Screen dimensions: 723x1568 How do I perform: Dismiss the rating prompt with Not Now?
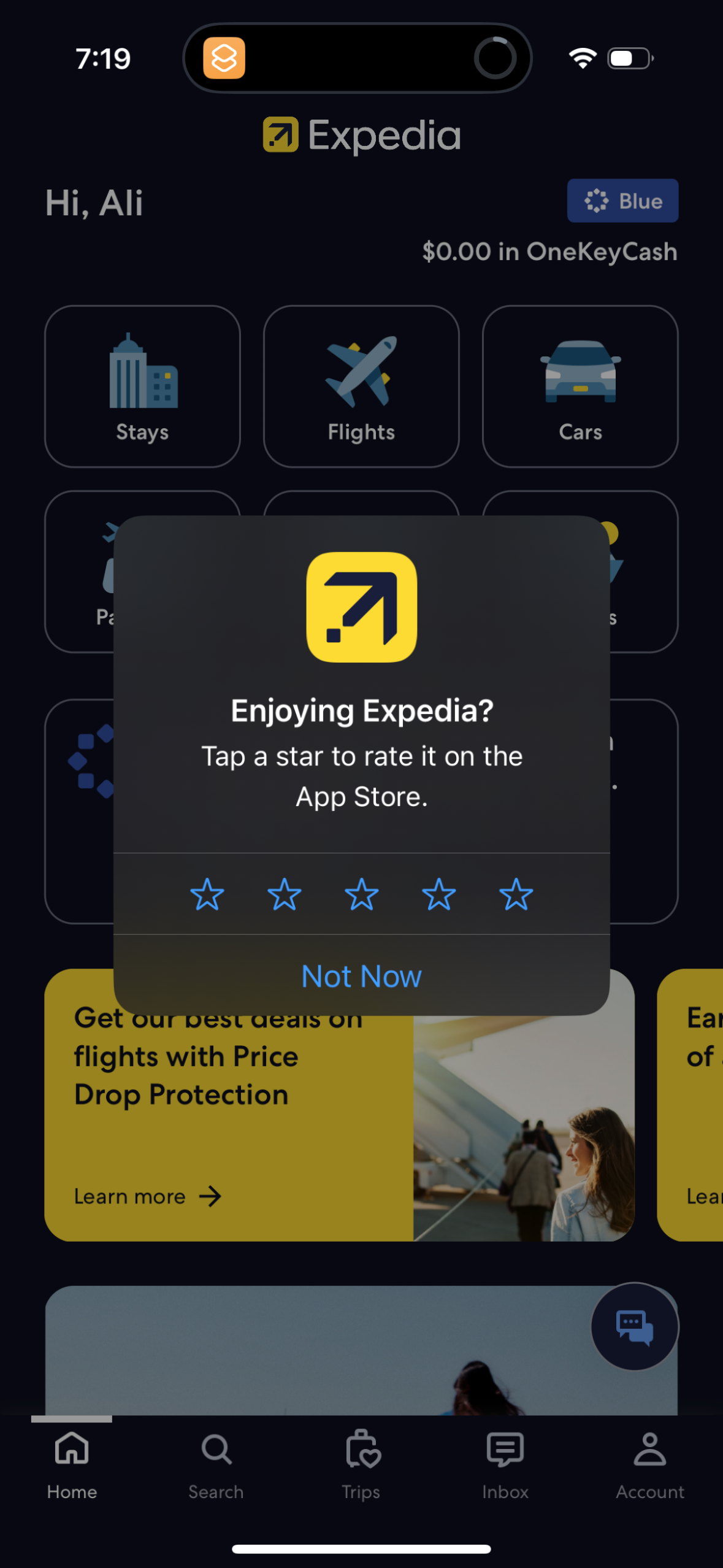[361, 975]
